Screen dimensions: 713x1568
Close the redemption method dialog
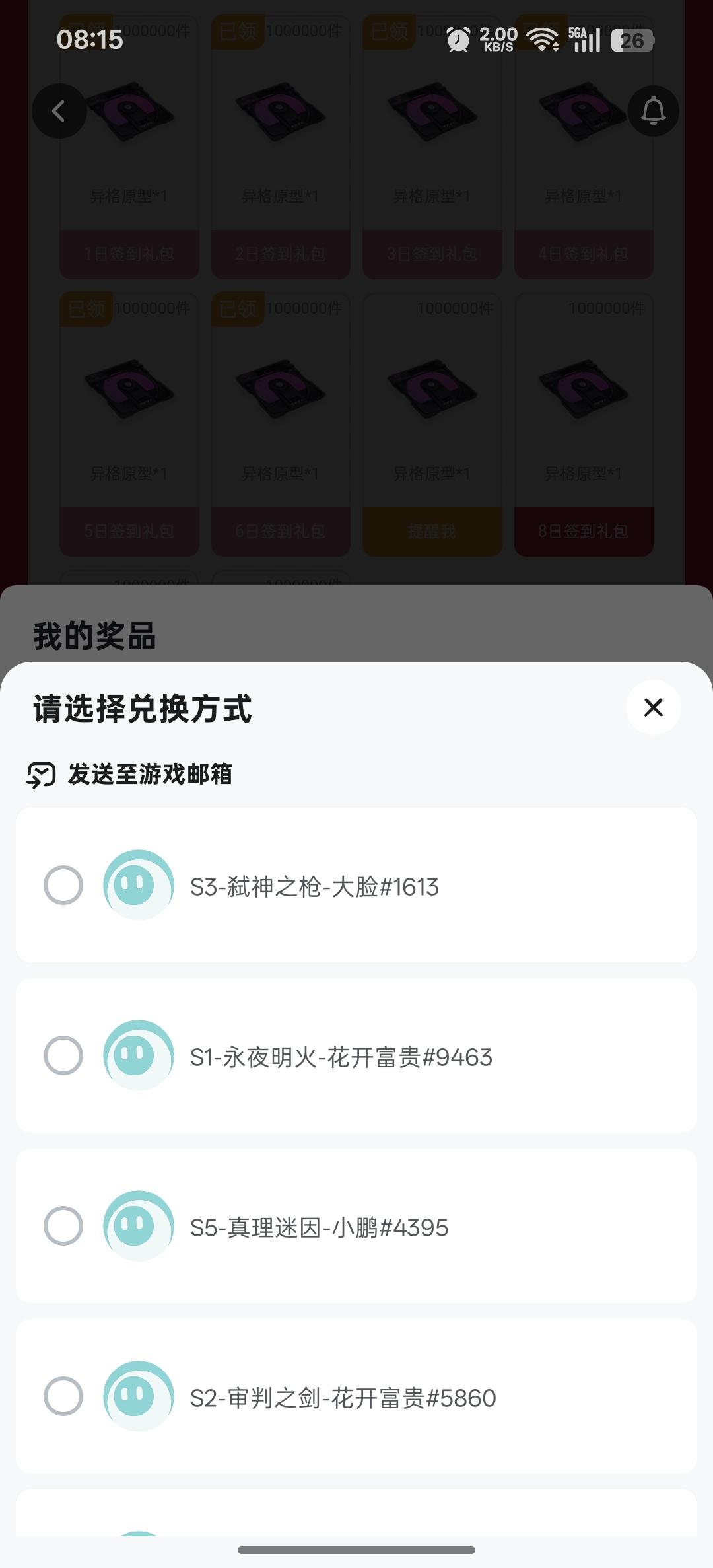pyautogui.click(x=653, y=707)
